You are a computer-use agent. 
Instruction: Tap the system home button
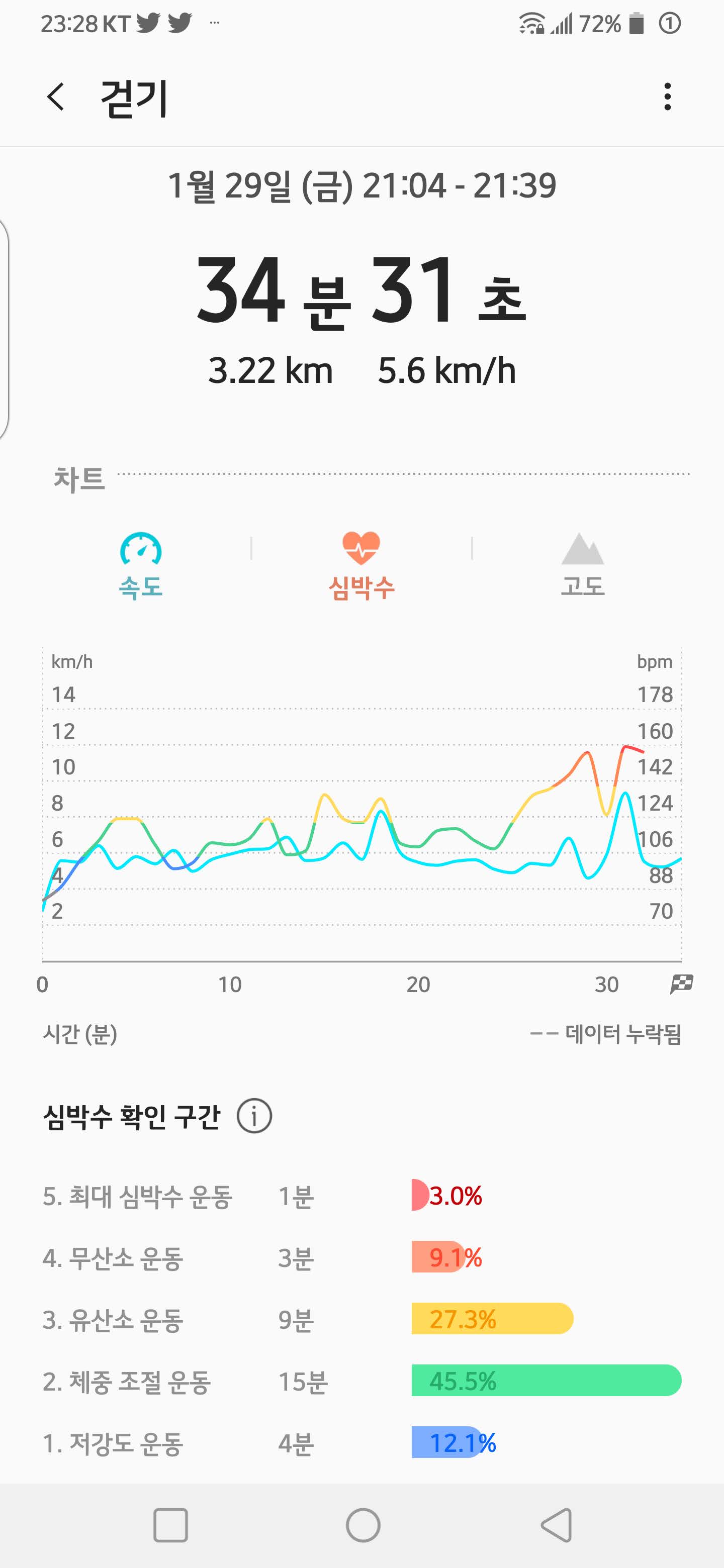point(363,1525)
